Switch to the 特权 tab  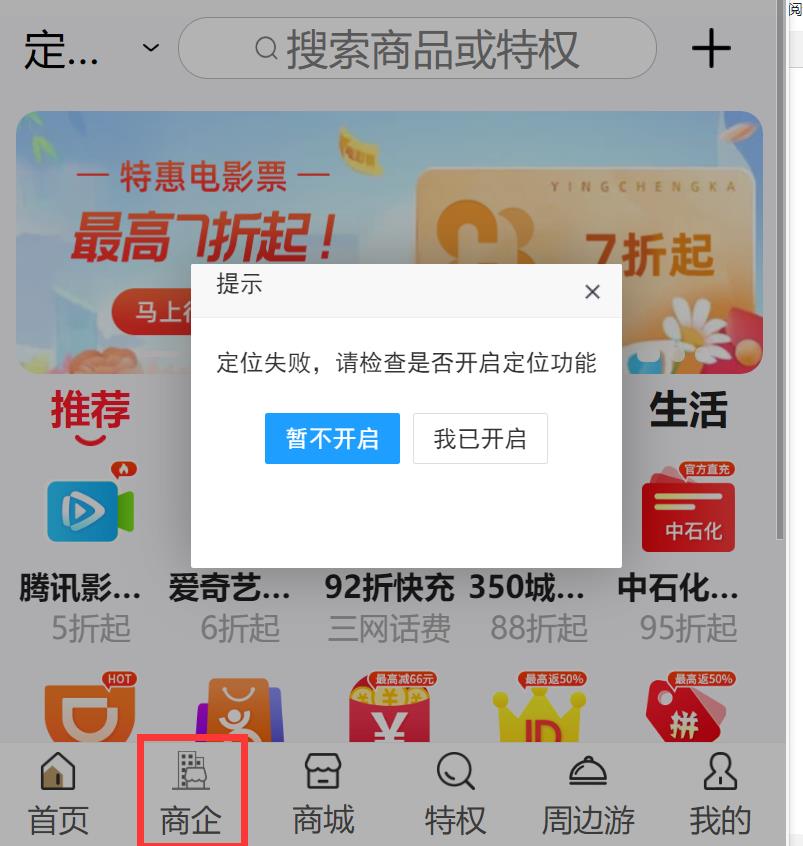455,796
